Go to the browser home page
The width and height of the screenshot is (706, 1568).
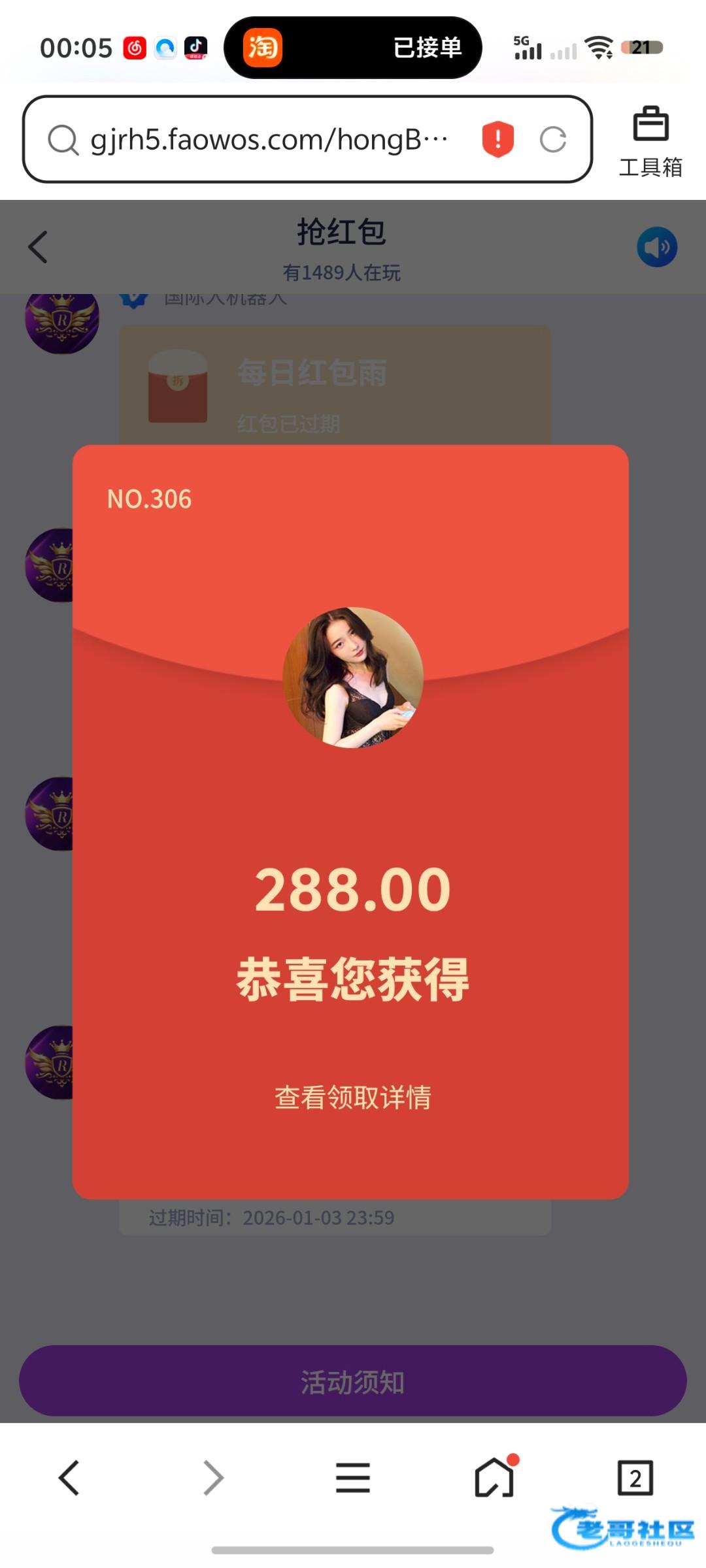coord(494,1478)
